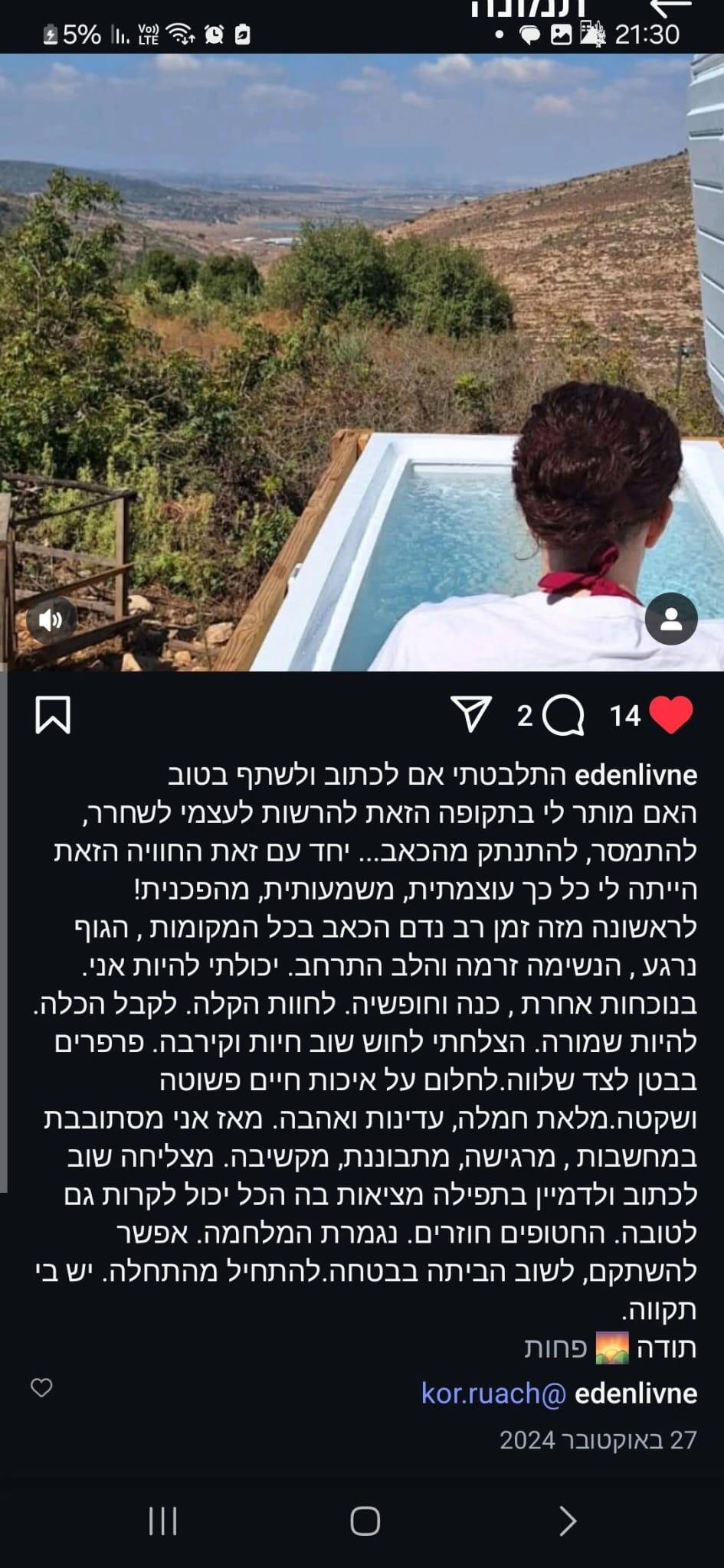Image resolution: width=724 pixels, height=1568 pixels.
Task: Open the @kor.ruach mention link
Action: 493,1393
